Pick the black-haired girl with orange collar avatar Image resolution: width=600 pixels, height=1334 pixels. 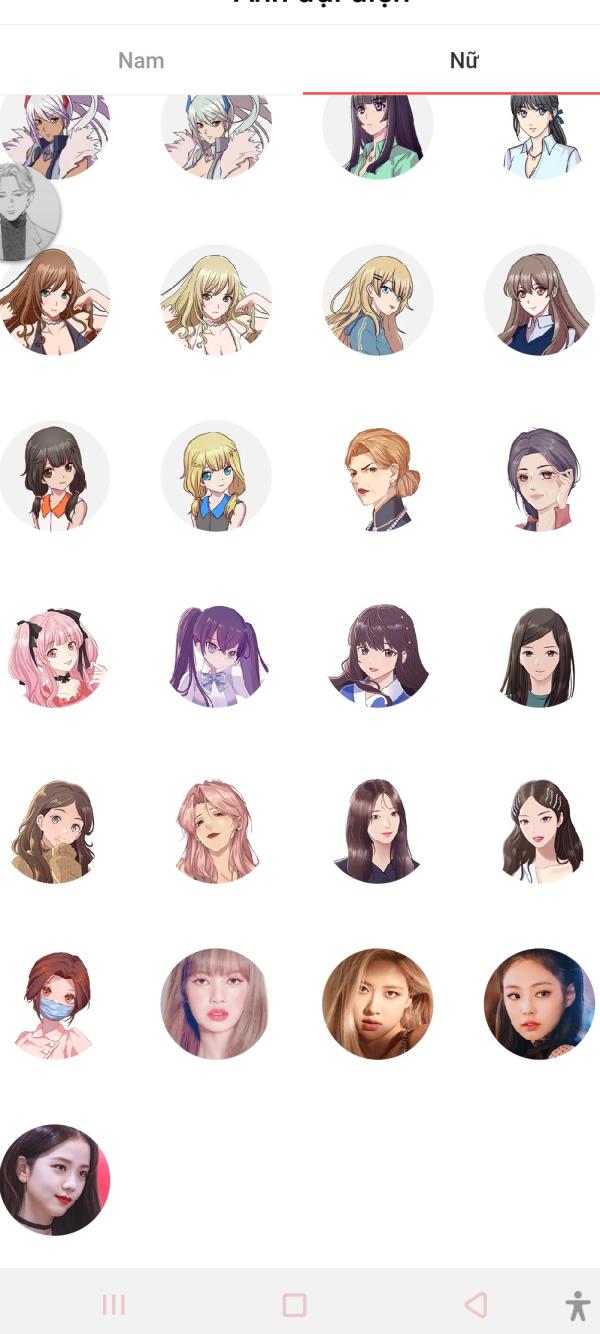[55, 477]
